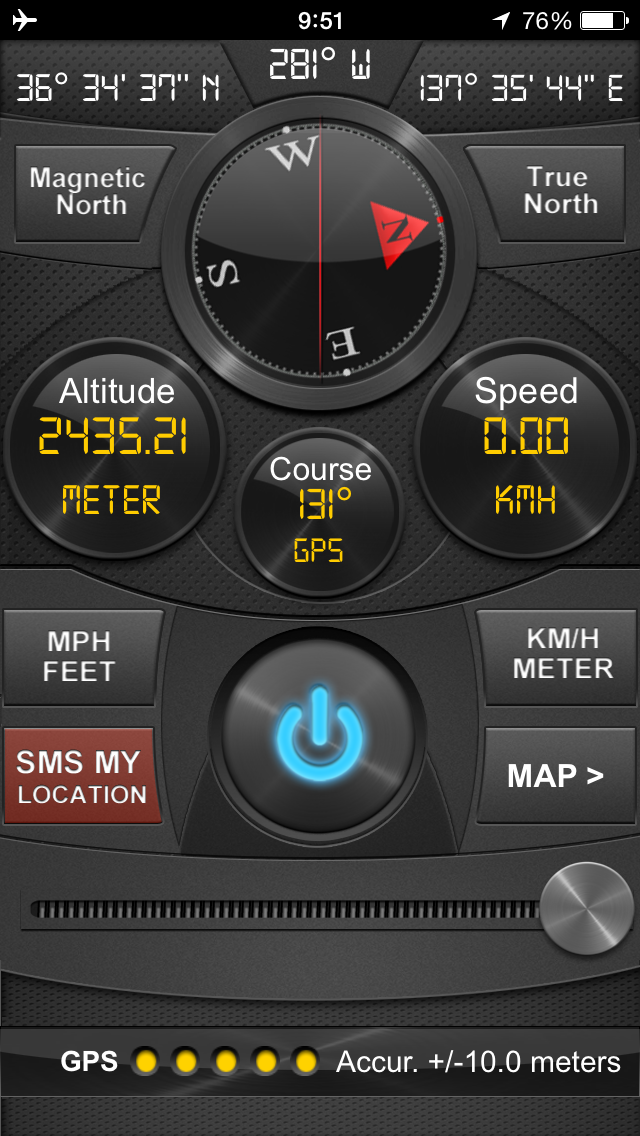Tap the round metal slider knob

(x=586, y=908)
